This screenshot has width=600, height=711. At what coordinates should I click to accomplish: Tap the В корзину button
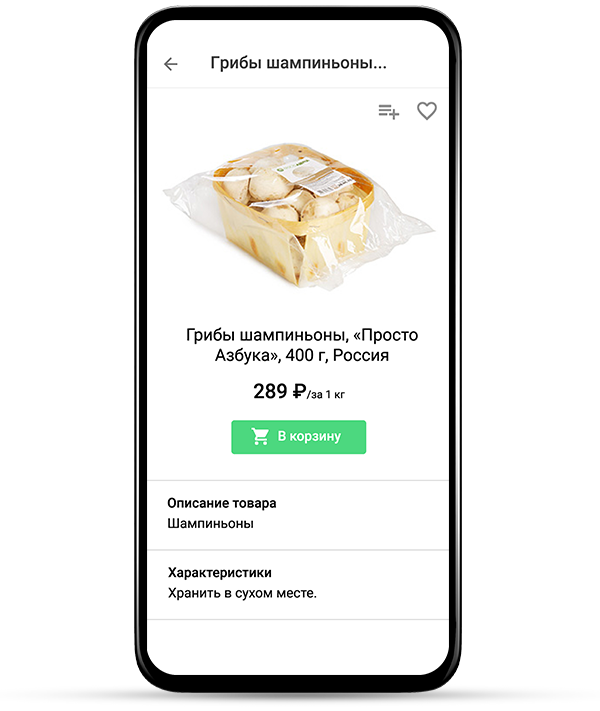pos(298,437)
